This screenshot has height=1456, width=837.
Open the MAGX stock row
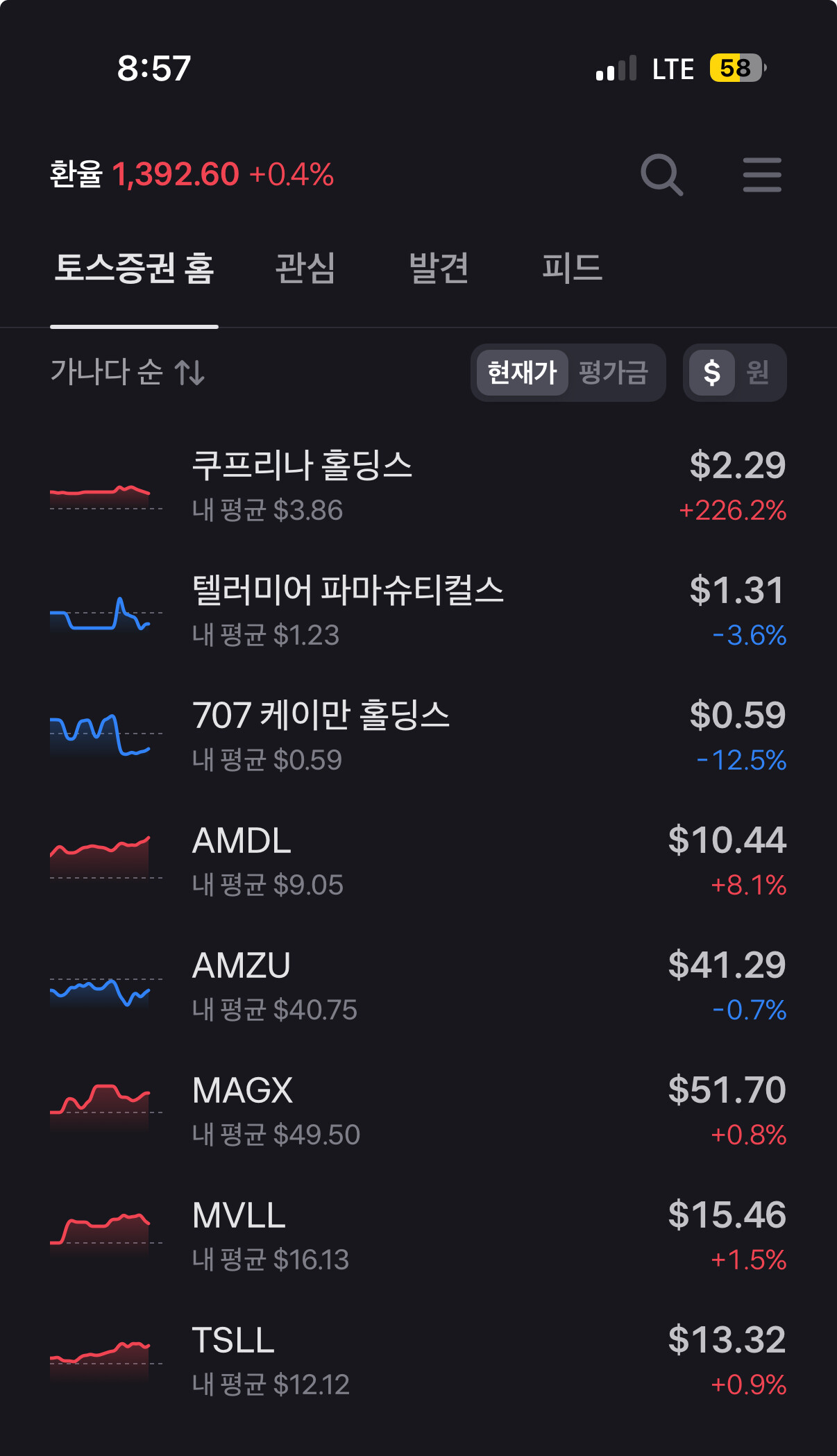coord(418,1112)
